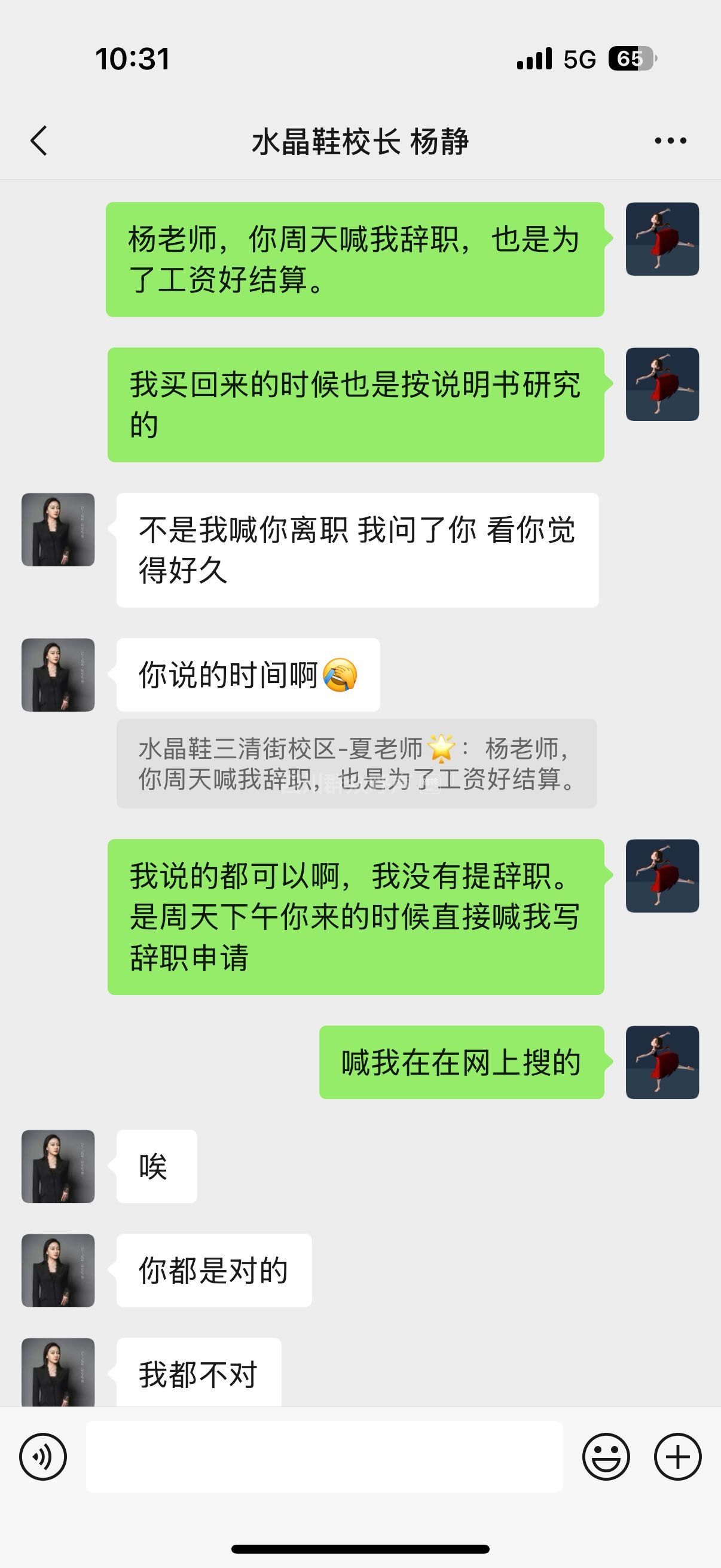Image resolution: width=721 pixels, height=1568 pixels.
Task: Focus the message text field
Action: click(324, 1457)
